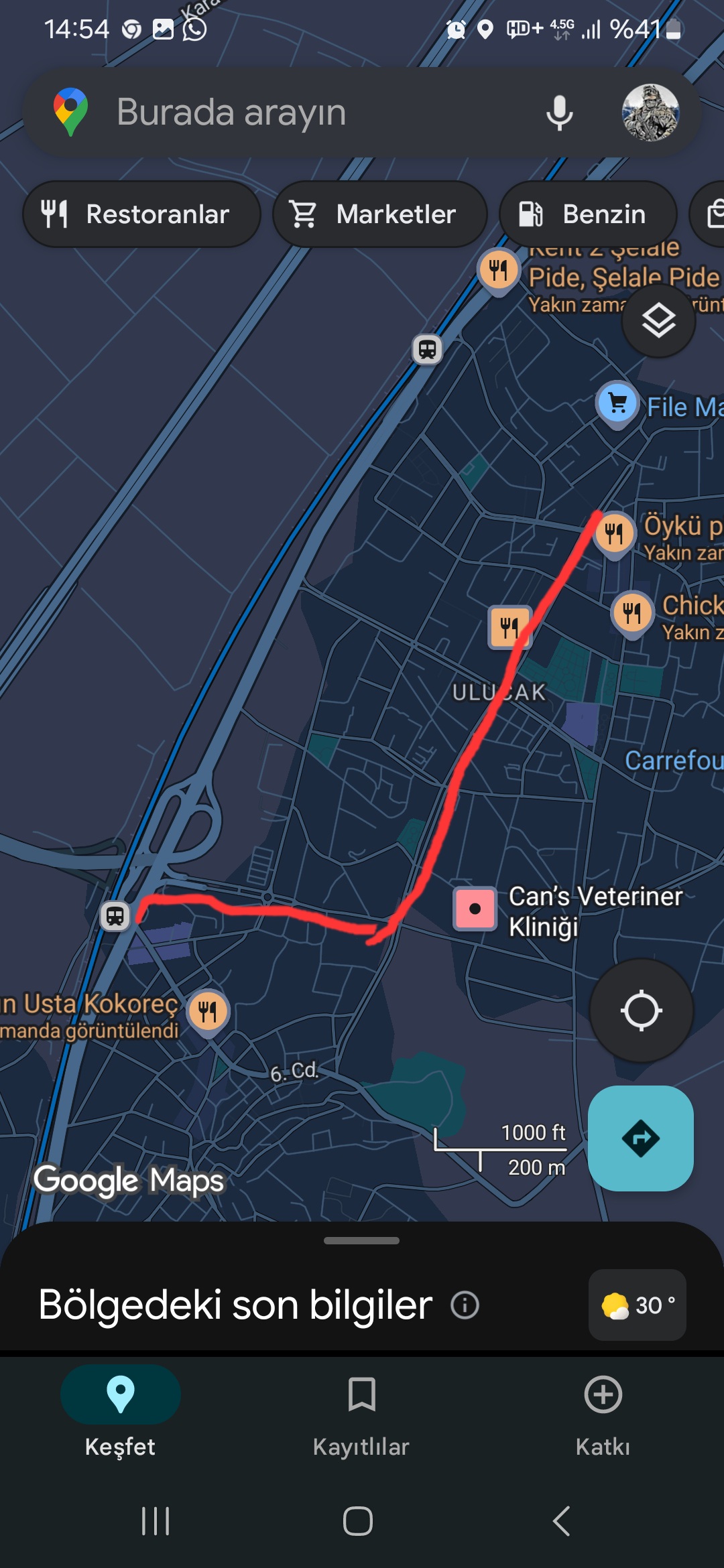The height and width of the screenshot is (1568, 724).
Task: Open the account profile picture
Action: tap(650, 113)
